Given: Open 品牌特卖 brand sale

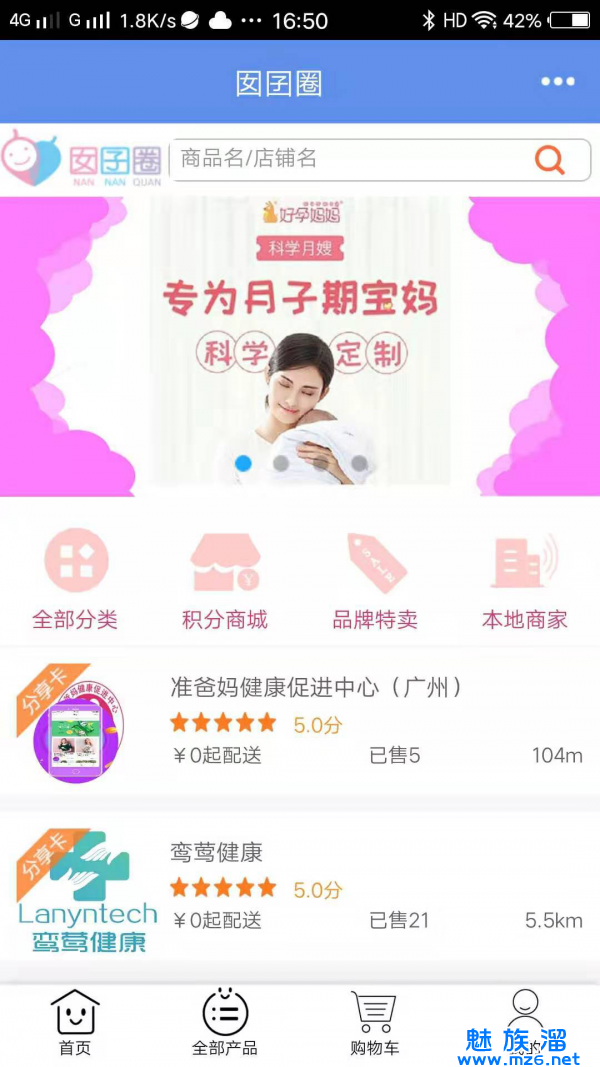Looking at the screenshot, I should (x=375, y=580).
